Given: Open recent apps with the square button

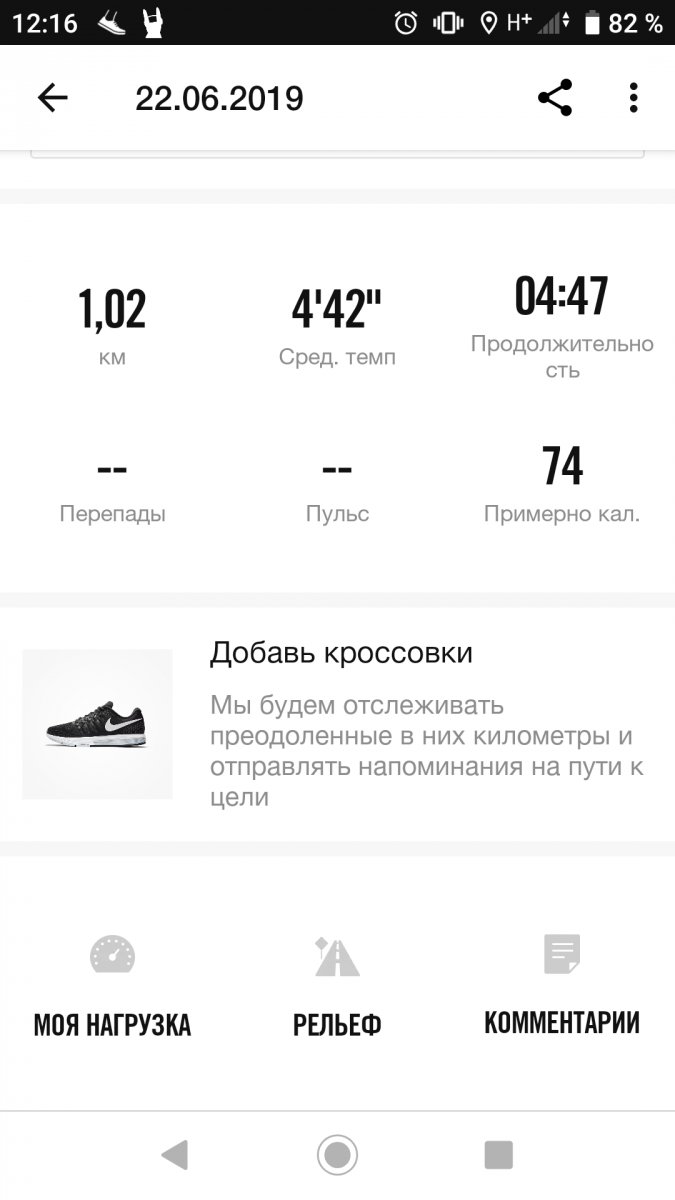Looking at the screenshot, I should [498, 1155].
